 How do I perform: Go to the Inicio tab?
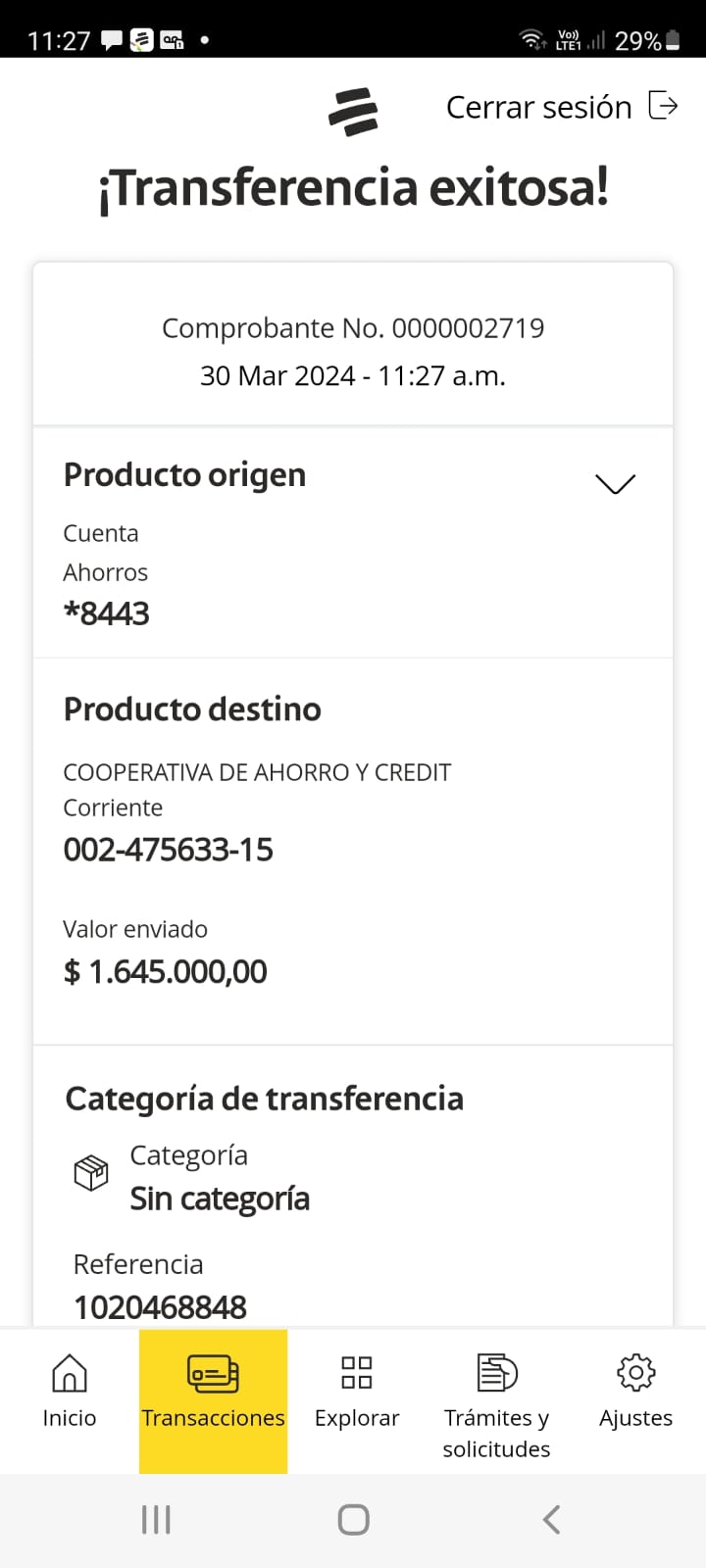click(70, 1393)
